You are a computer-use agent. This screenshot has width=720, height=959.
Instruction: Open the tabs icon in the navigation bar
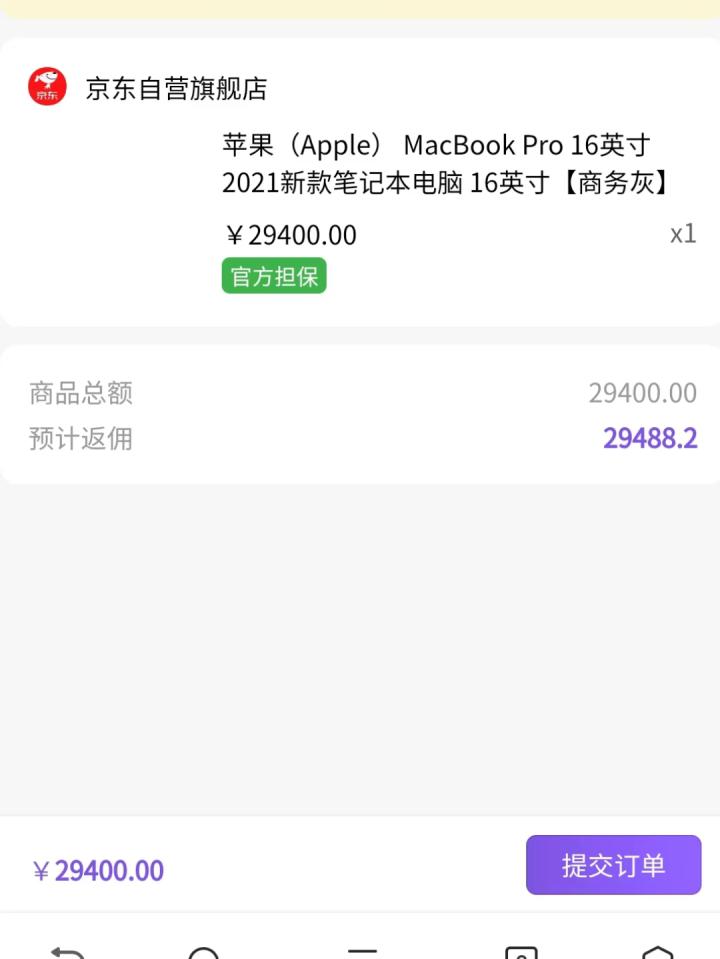(x=519, y=951)
